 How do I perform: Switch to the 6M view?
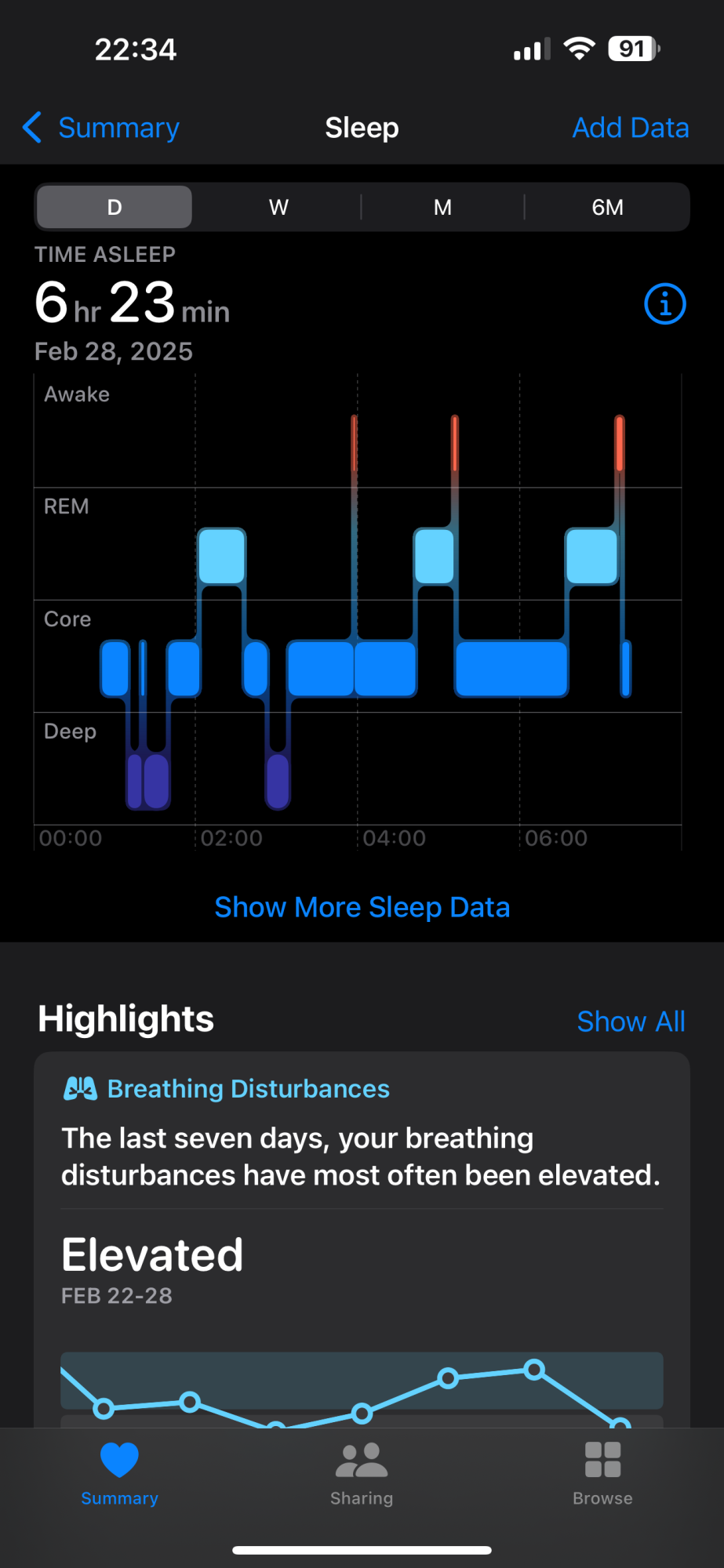607,207
